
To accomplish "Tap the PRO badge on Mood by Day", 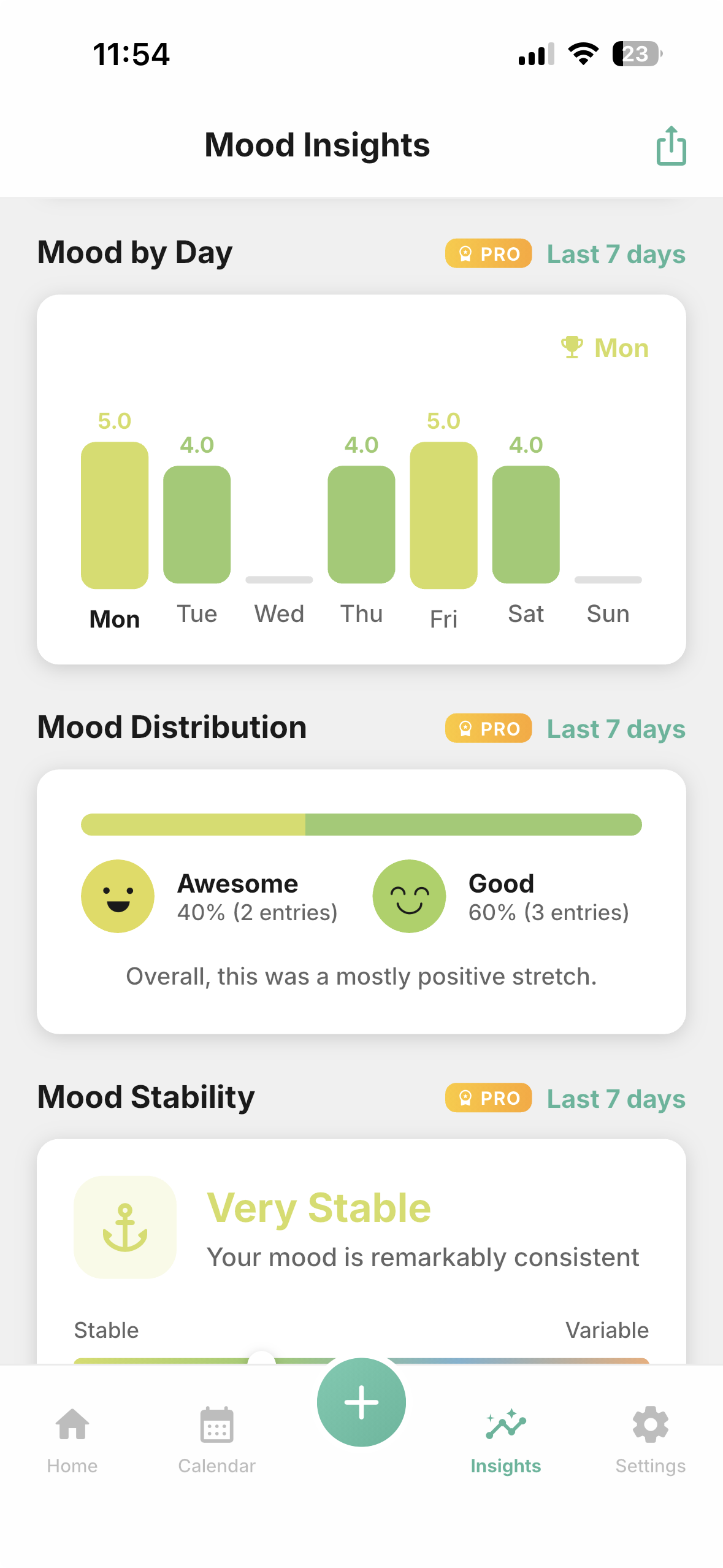I will [x=488, y=253].
